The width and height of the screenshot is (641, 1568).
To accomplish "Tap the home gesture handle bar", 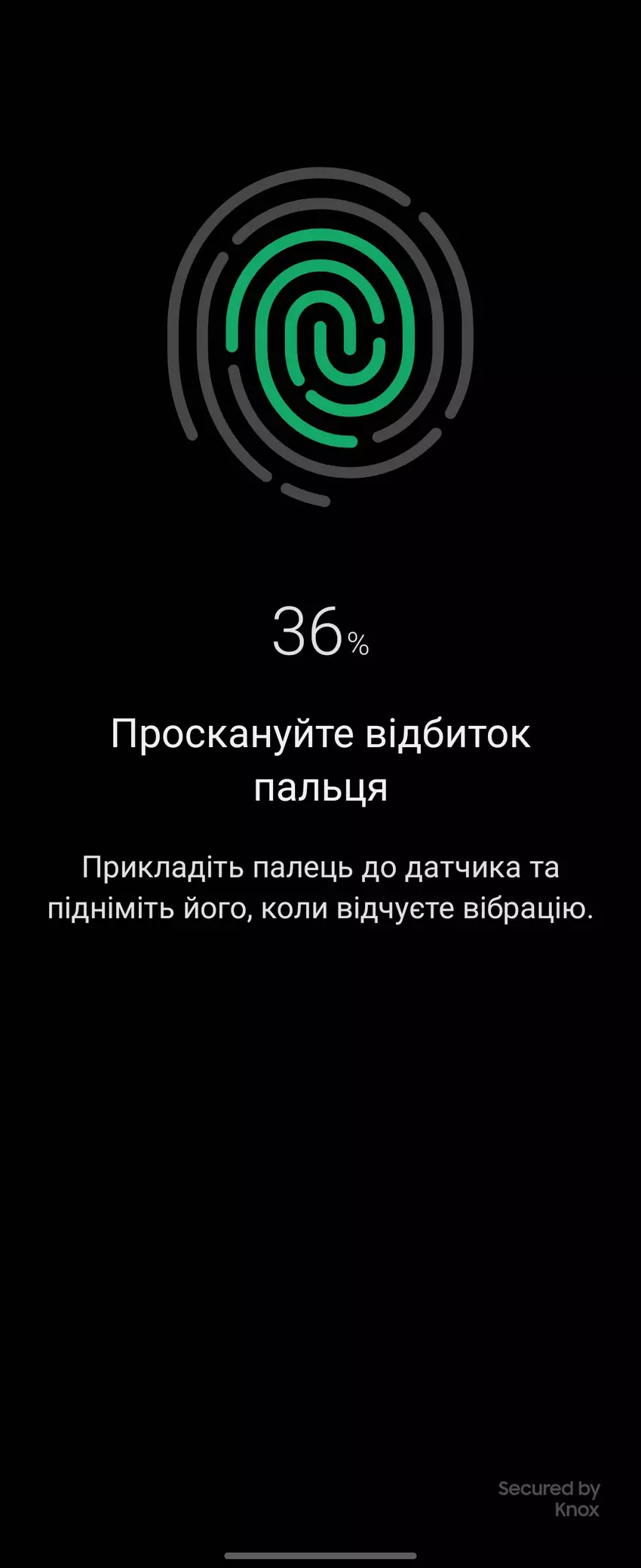I will click(x=320, y=1555).
